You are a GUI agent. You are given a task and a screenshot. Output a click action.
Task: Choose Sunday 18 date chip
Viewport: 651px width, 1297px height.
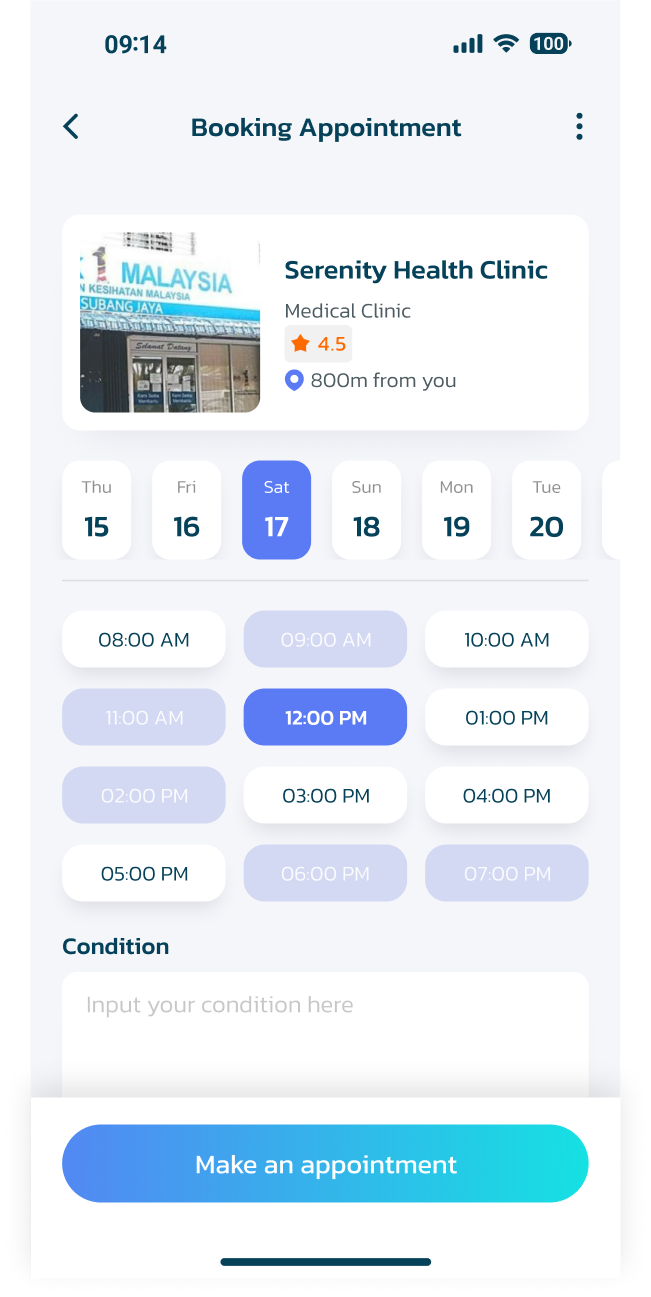366,510
